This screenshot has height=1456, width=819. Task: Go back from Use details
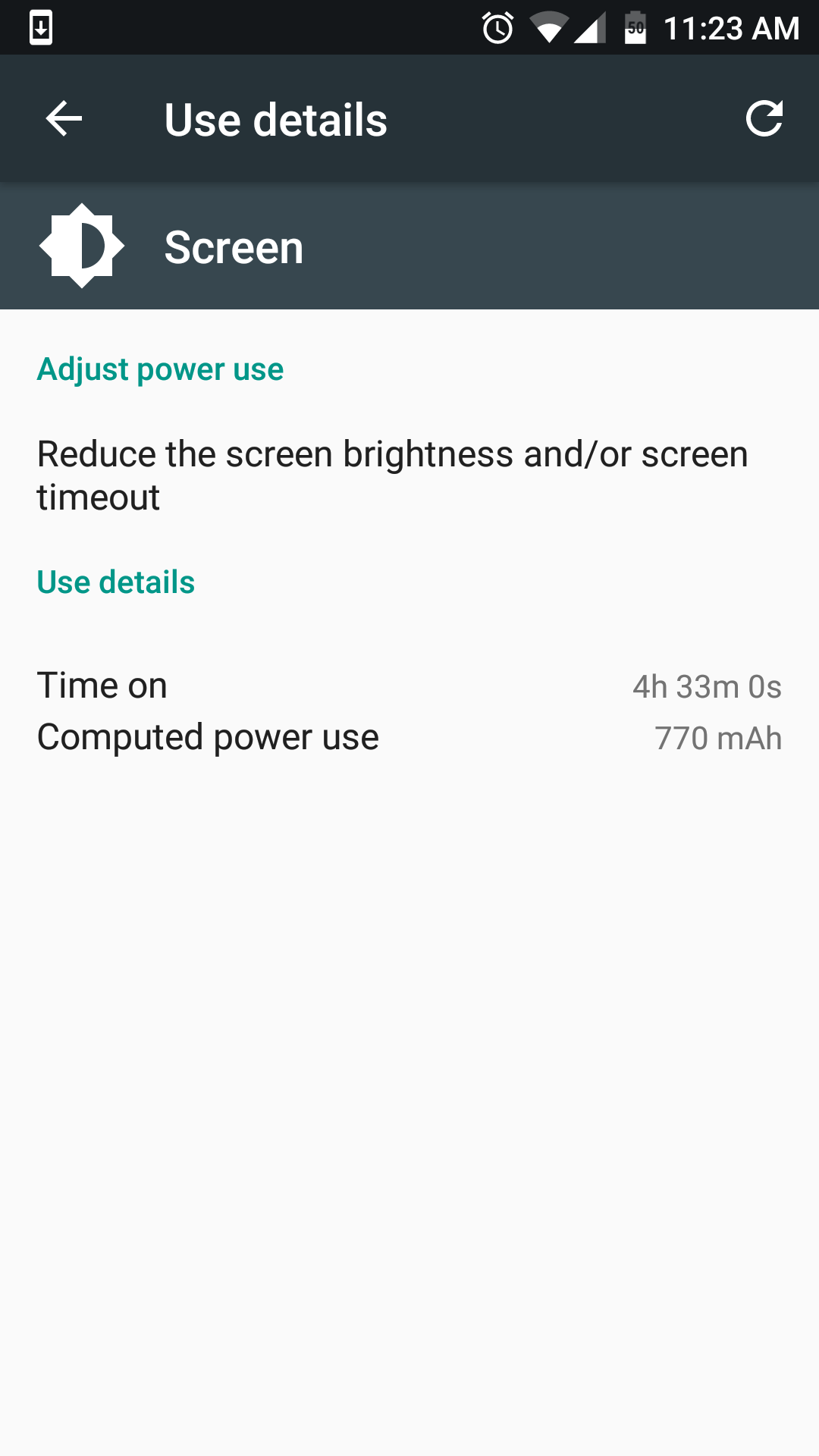(x=64, y=119)
